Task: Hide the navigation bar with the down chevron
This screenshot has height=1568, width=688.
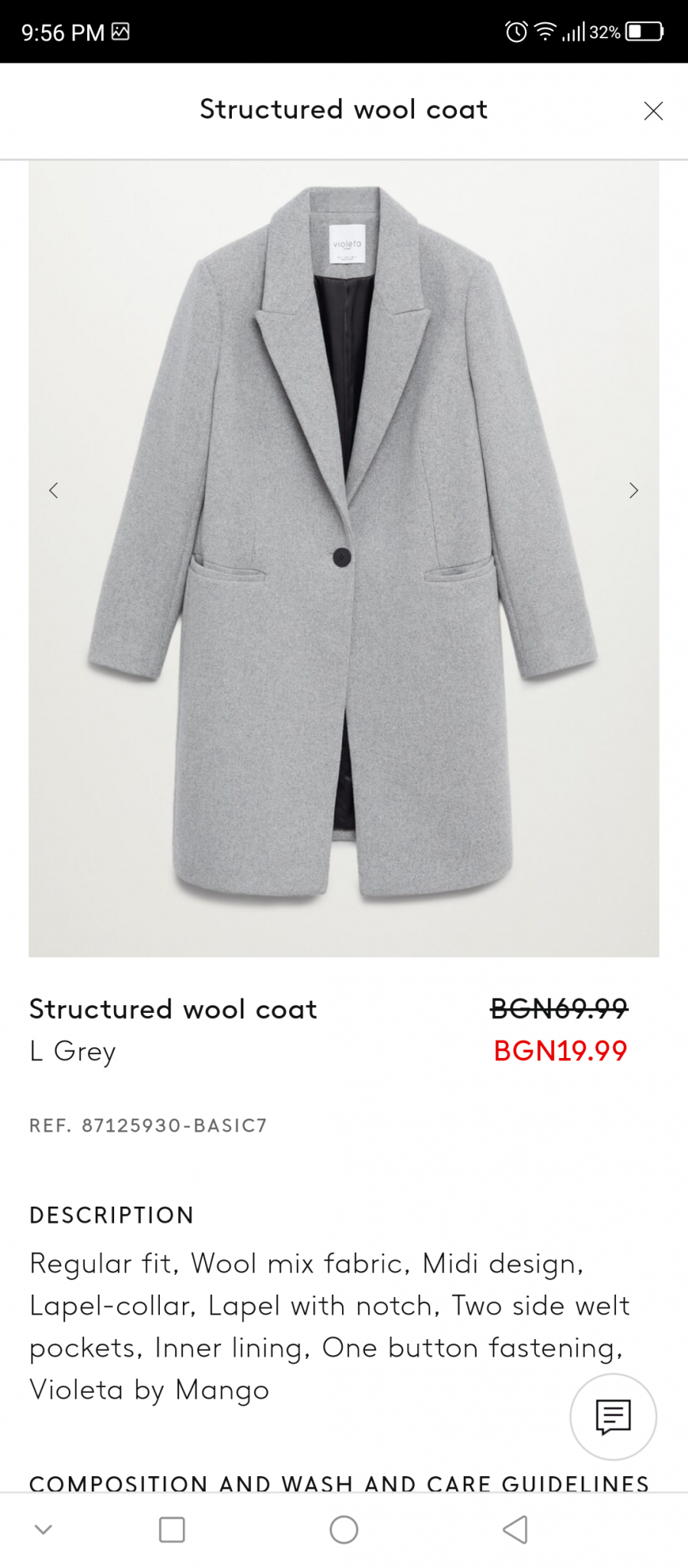Action: 44,1530
